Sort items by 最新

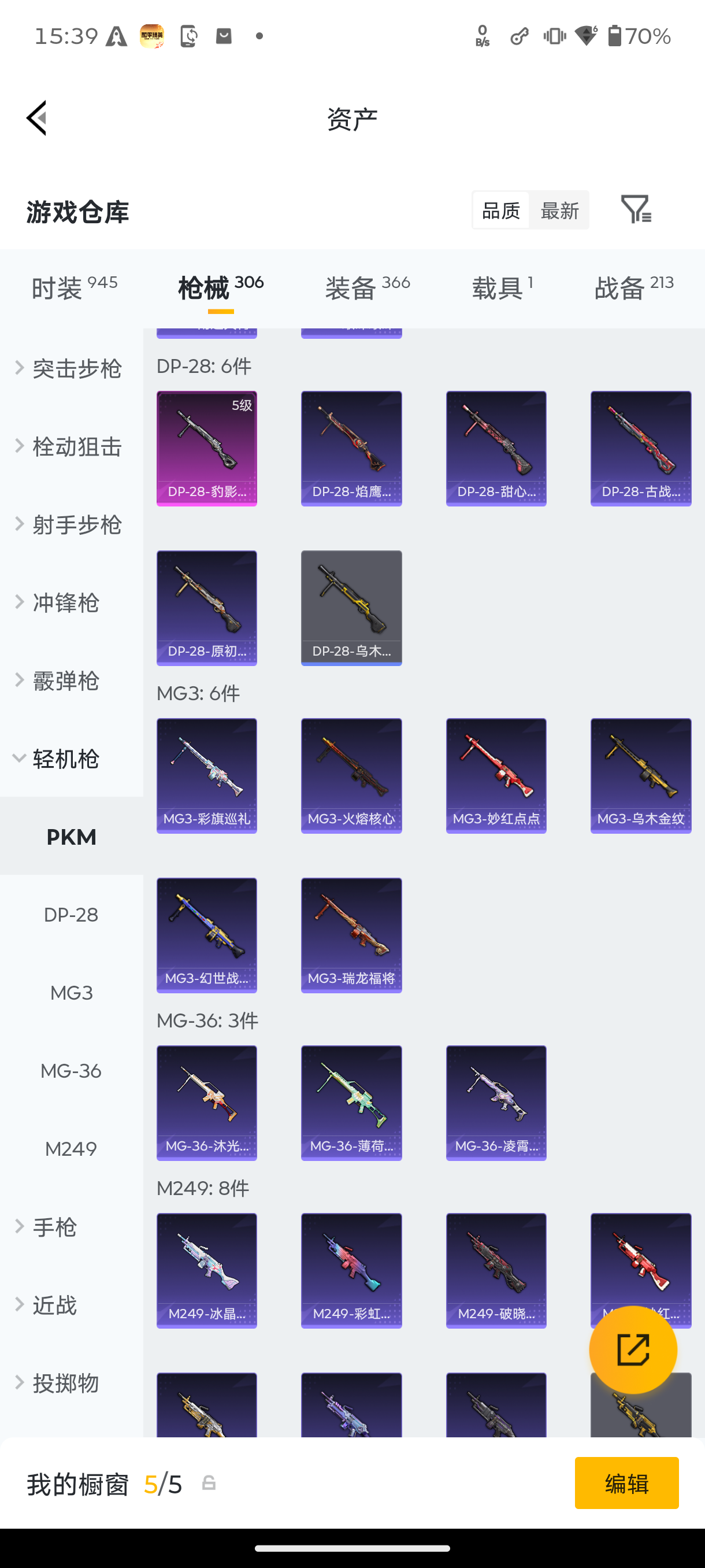click(559, 210)
